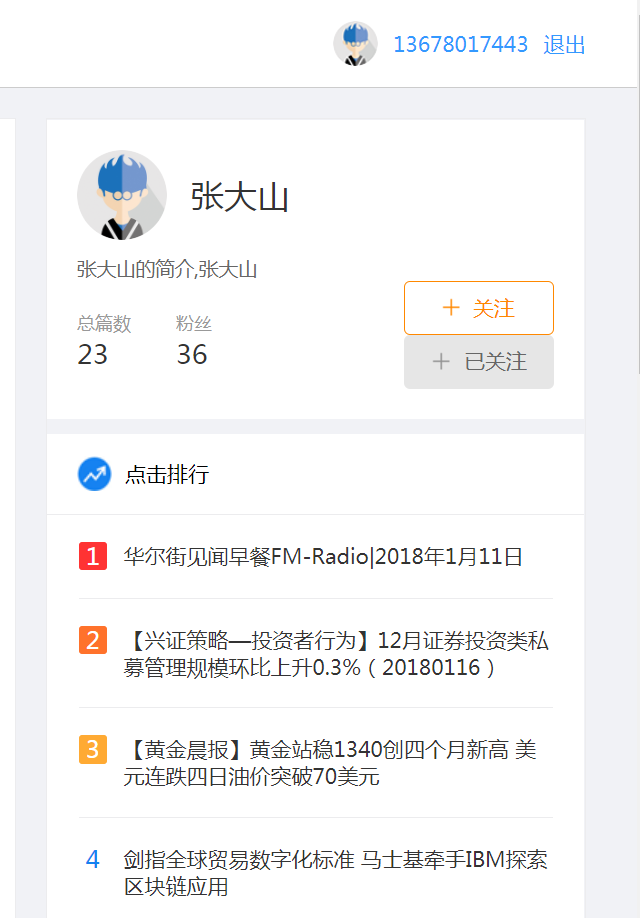This screenshot has height=918, width=640.
Task: Tap the grey 已关注 button
Action: (x=478, y=362)
